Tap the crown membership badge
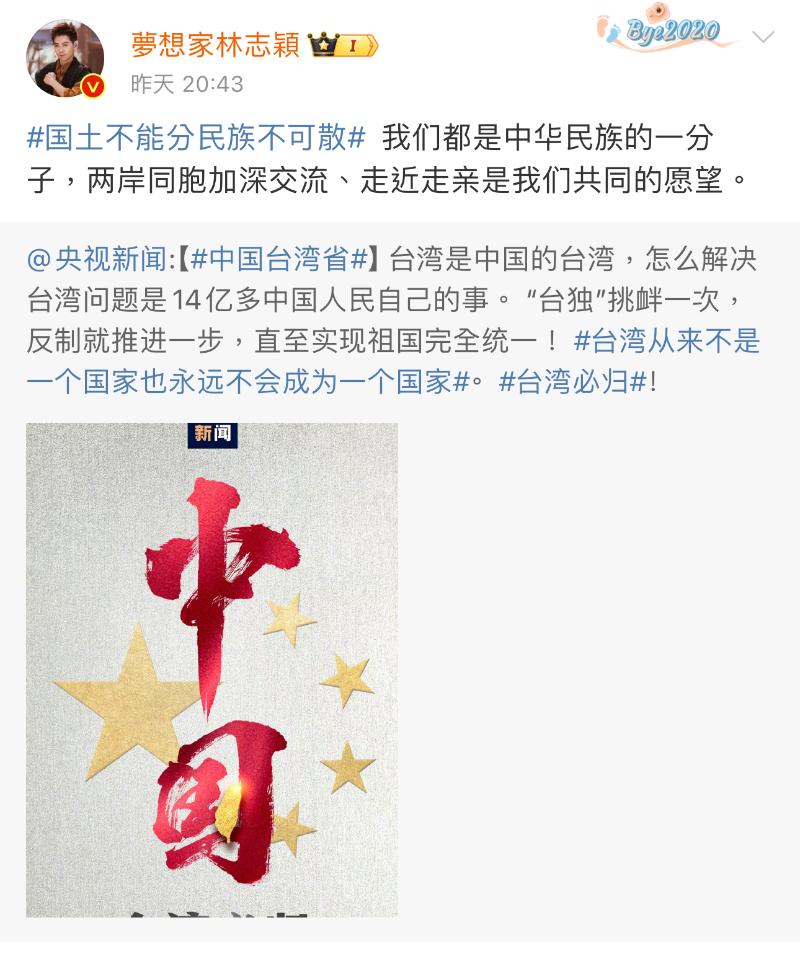 343,45
